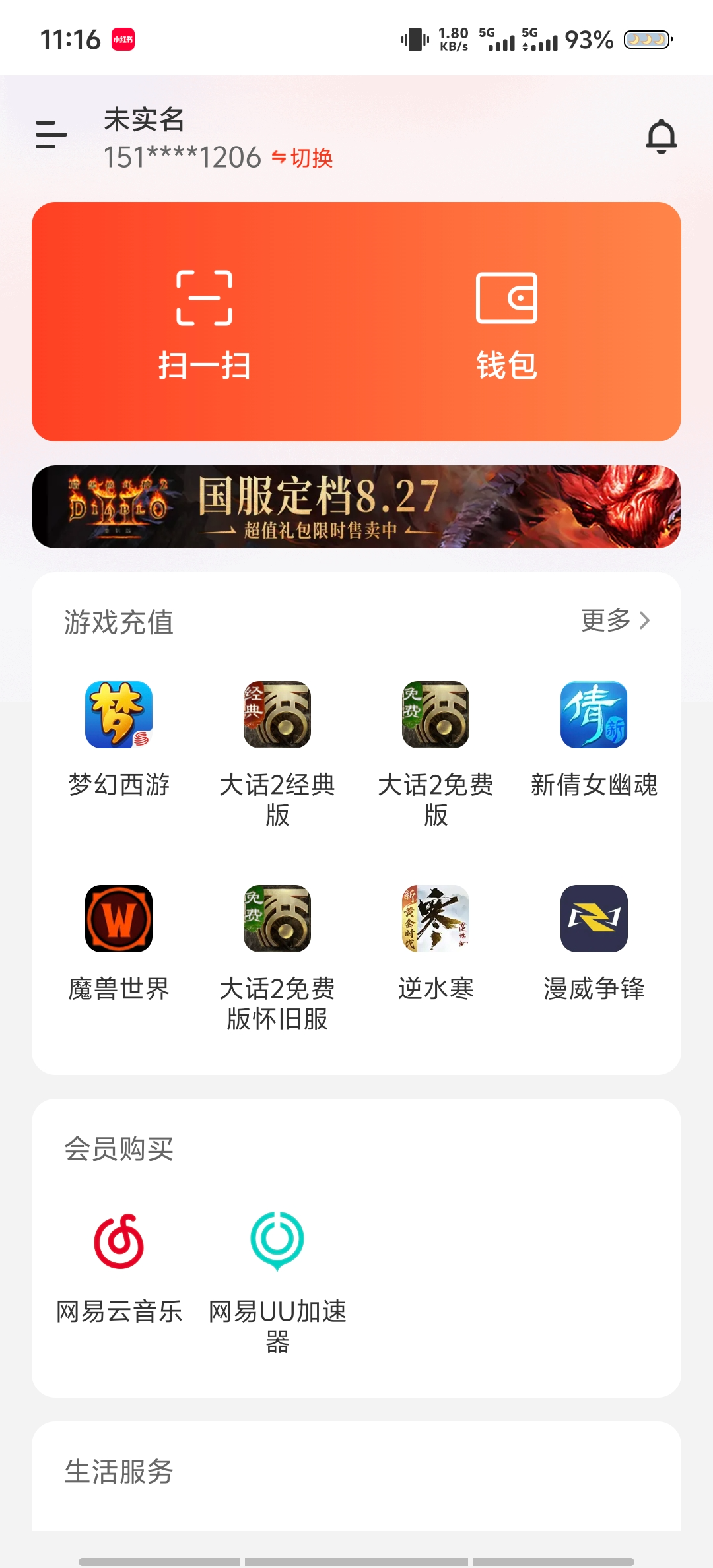Open 逆水寒 recharge
Image resolution: width=713 pixels, height=1568 pixels.
point(436,944)
